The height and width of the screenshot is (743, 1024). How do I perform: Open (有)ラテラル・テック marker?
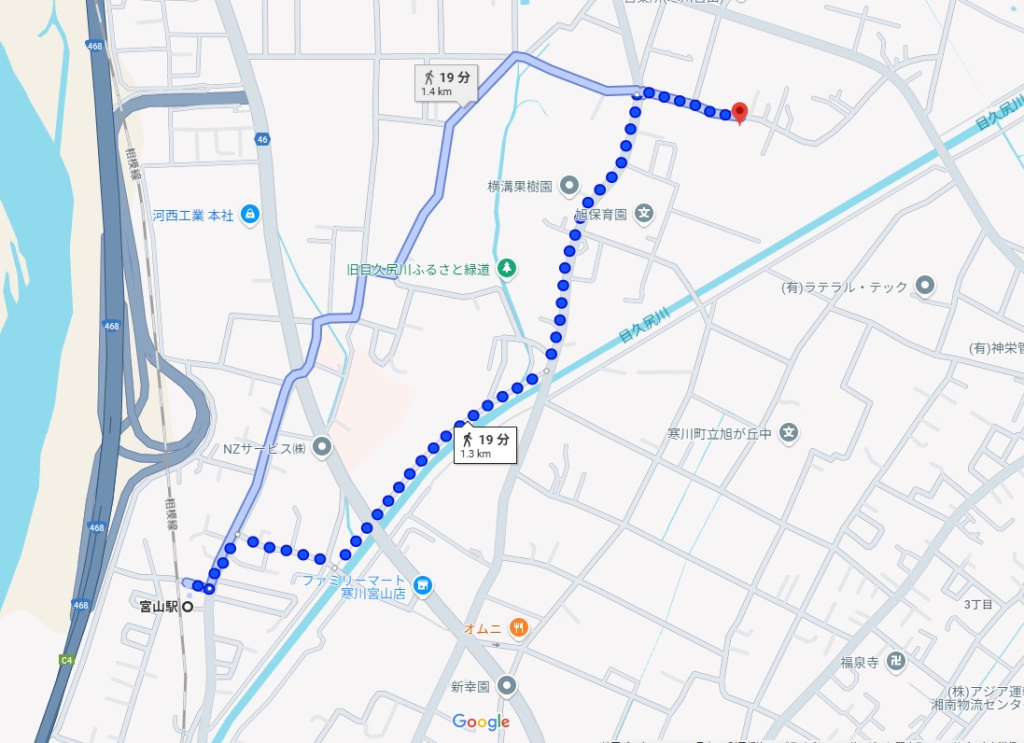[x=925, y=287]
